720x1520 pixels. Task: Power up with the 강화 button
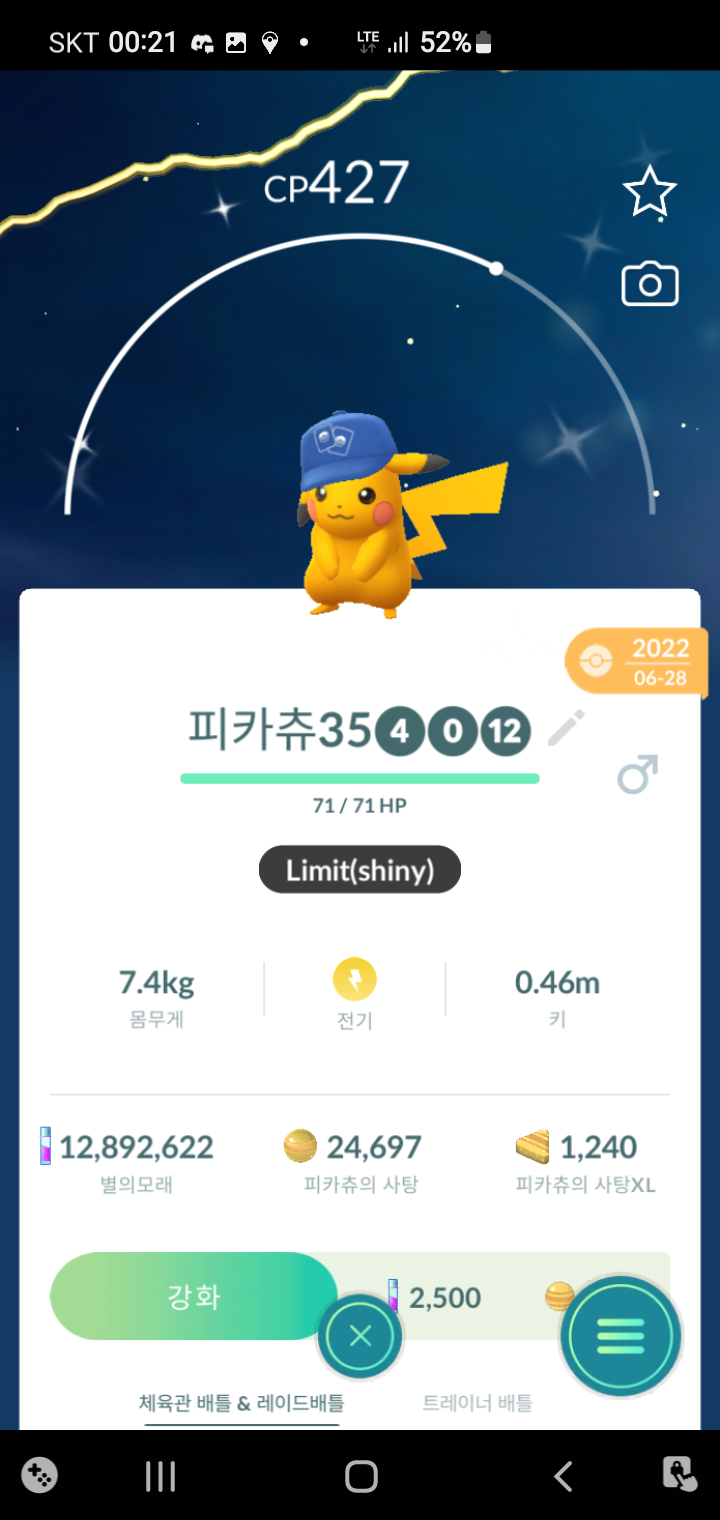194,1297
